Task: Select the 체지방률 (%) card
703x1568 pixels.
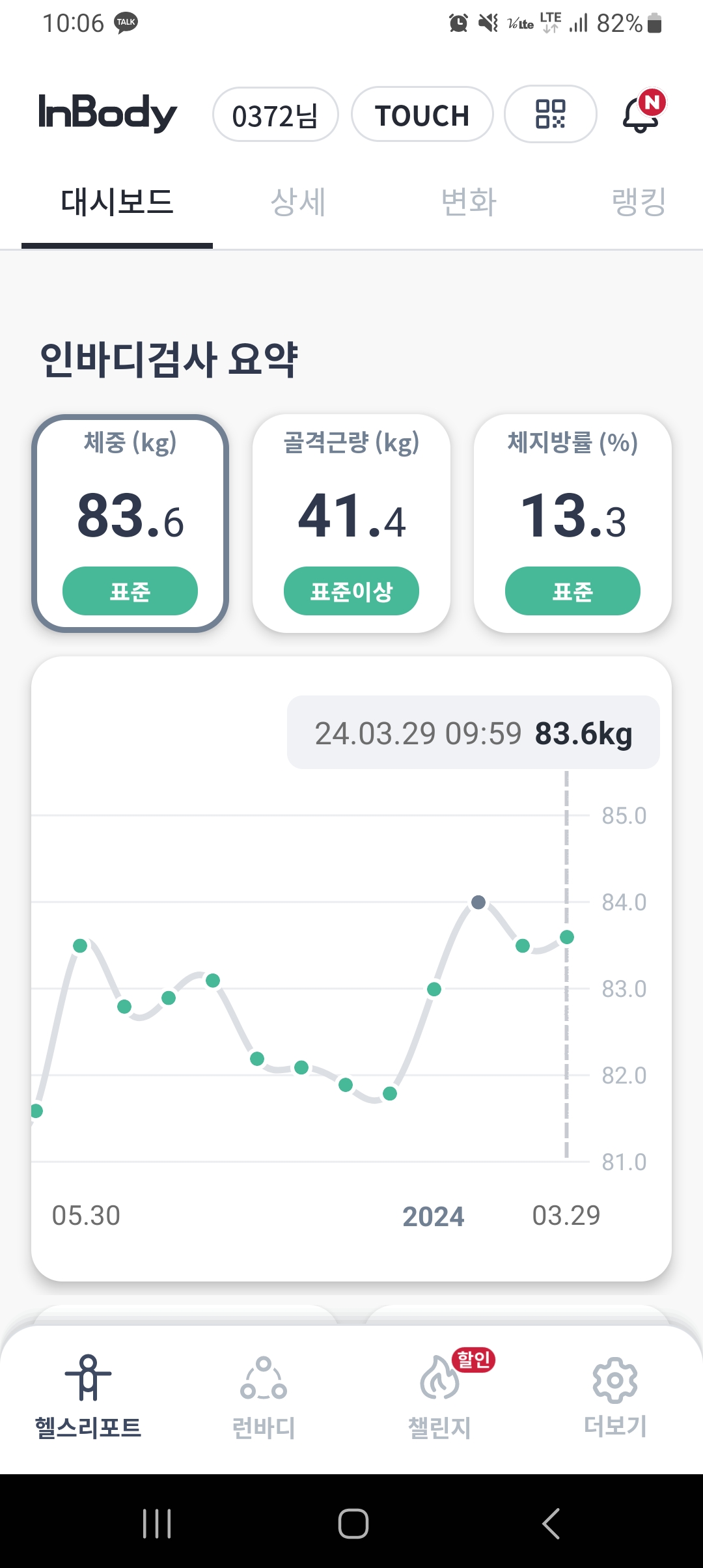Action: (x=573, y=524)
